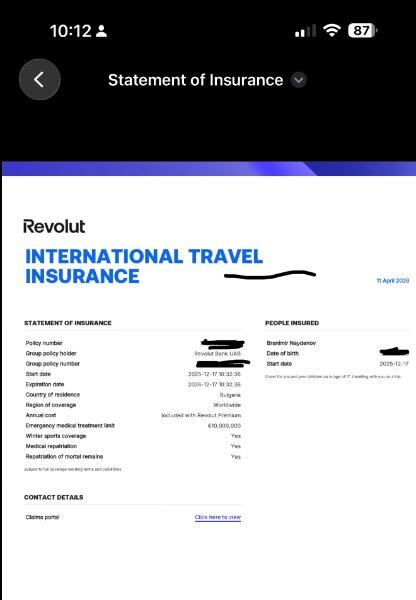Image resolution: width=416 pixels, height=600 pixels.
Task: Go back using the back arrow
Action: 39,80
